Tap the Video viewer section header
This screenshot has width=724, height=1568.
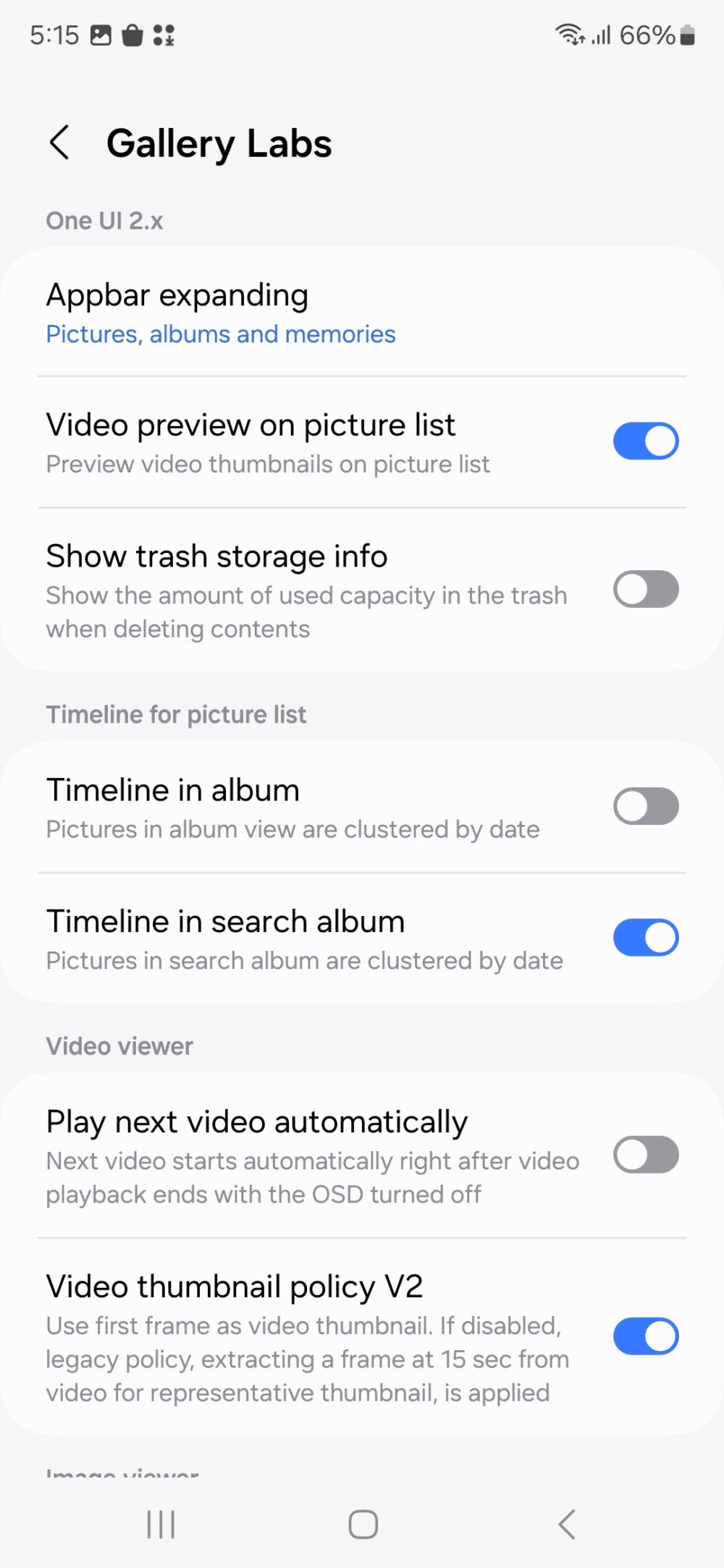[119, 1046]
